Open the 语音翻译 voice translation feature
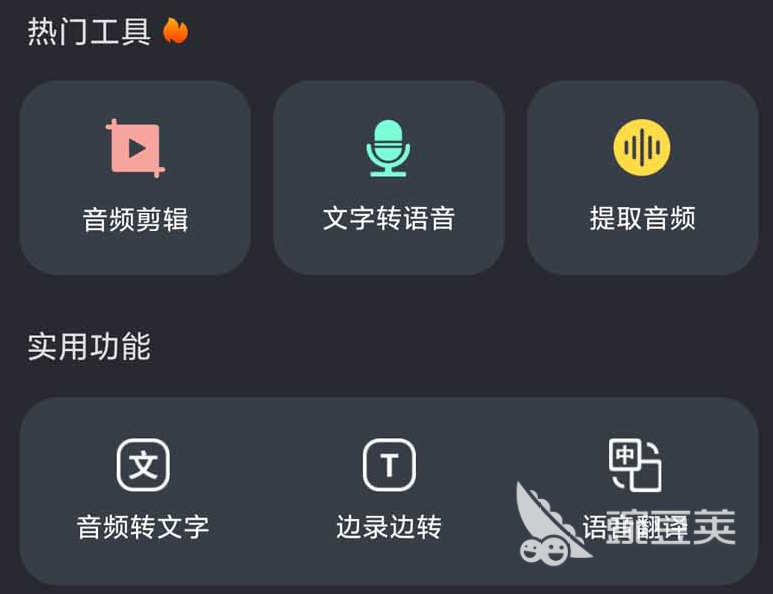The height and width of the screenshot is (594, 773). tap(635, 490)
